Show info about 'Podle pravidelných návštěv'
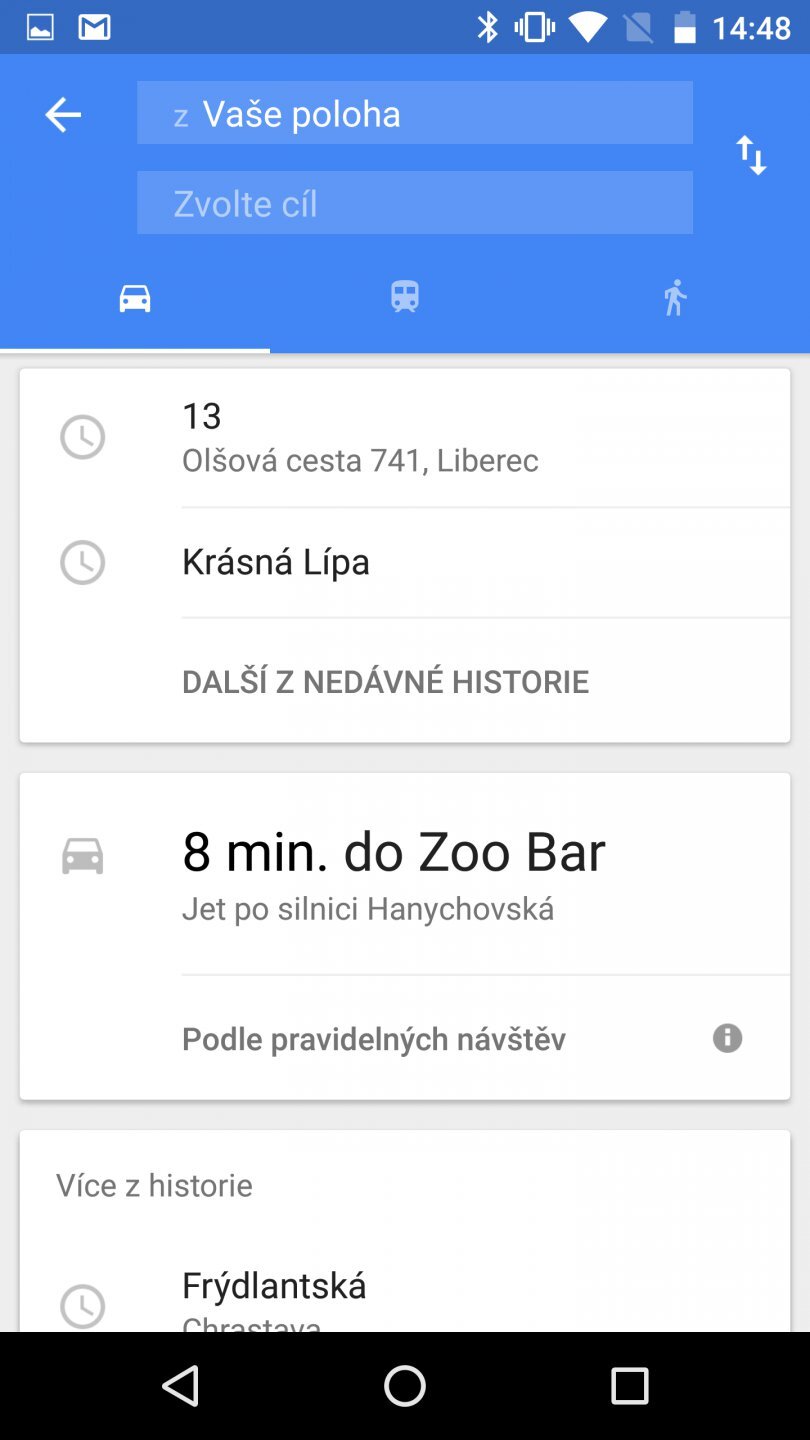 (727, 1038)
